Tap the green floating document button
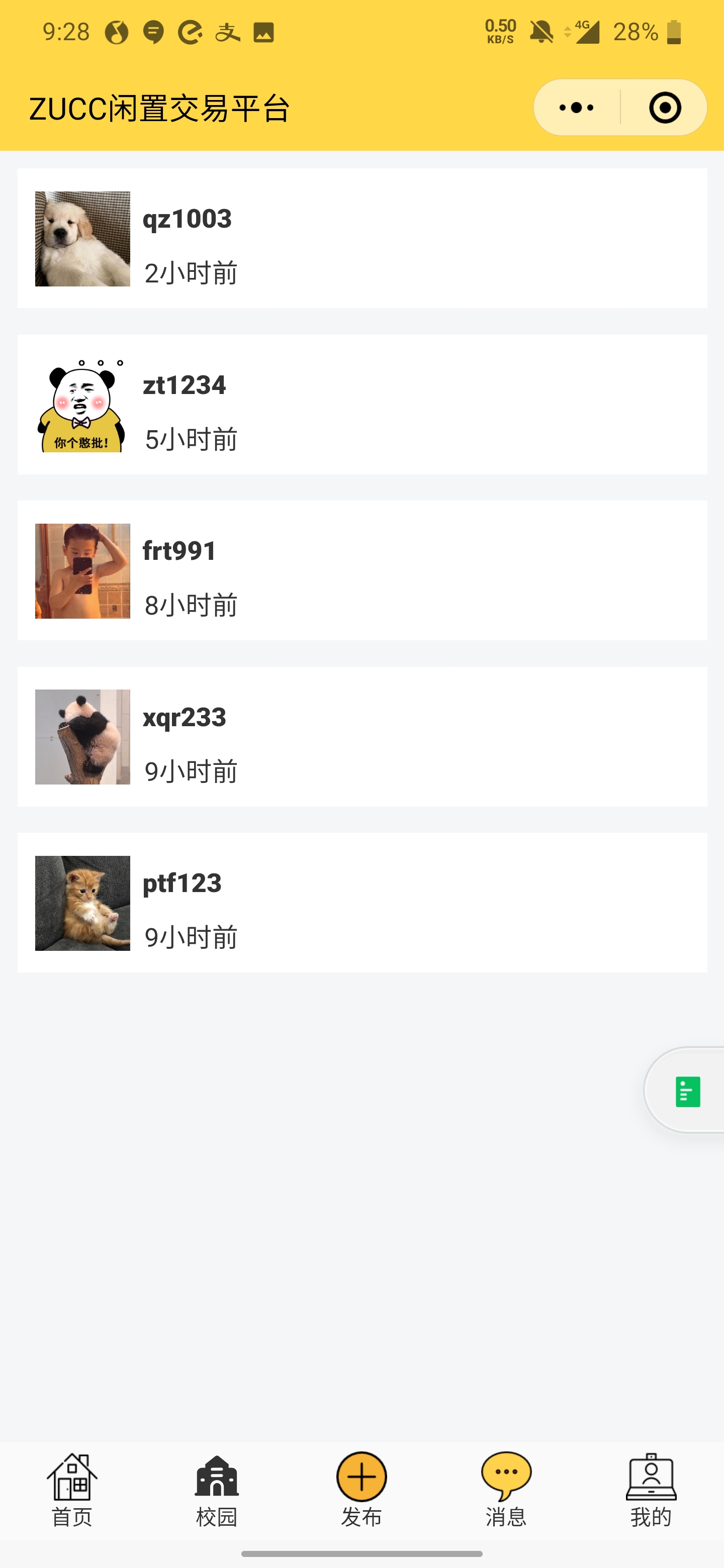 click(x=687, y=1091)
